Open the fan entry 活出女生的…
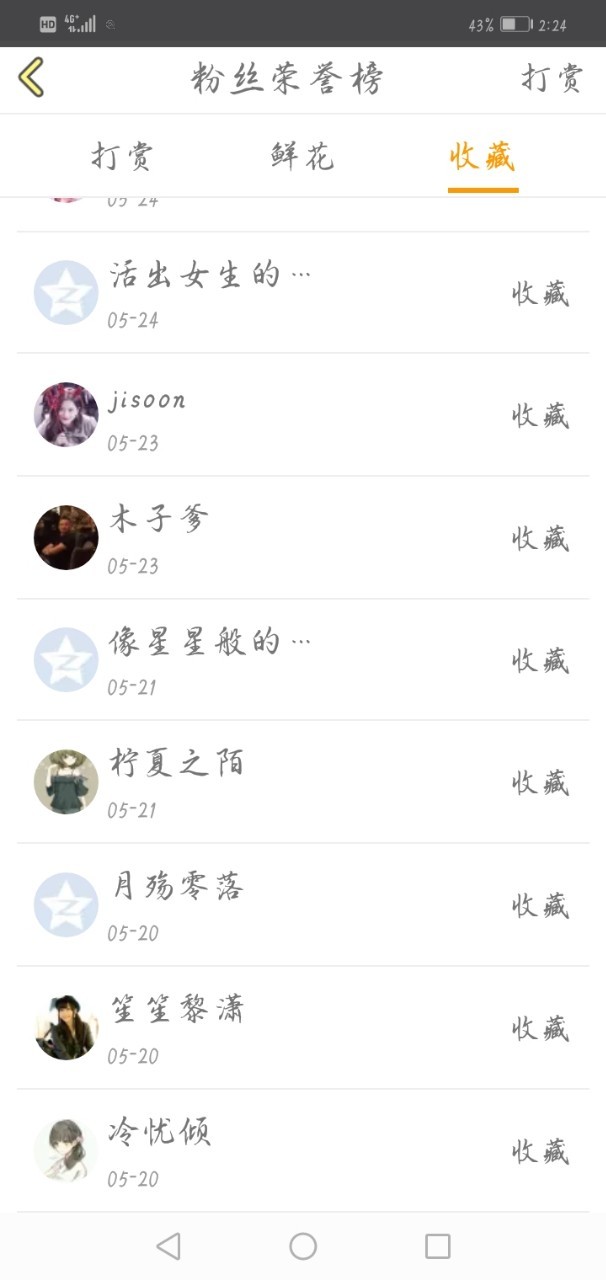Image resolution: width=606 pixels, height=1280 pixels. tap(302, 293)
